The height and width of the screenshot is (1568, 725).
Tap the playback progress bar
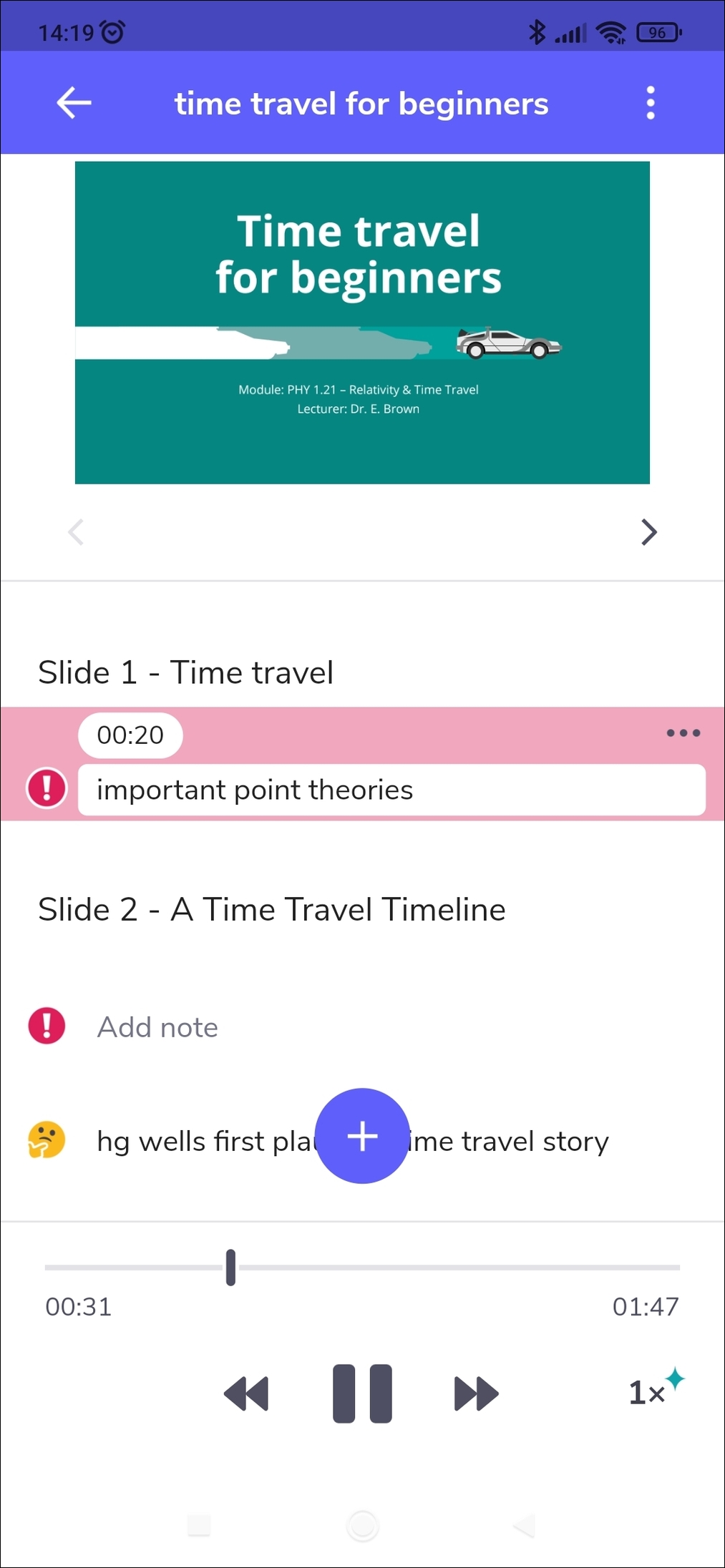pos(429,1268)
